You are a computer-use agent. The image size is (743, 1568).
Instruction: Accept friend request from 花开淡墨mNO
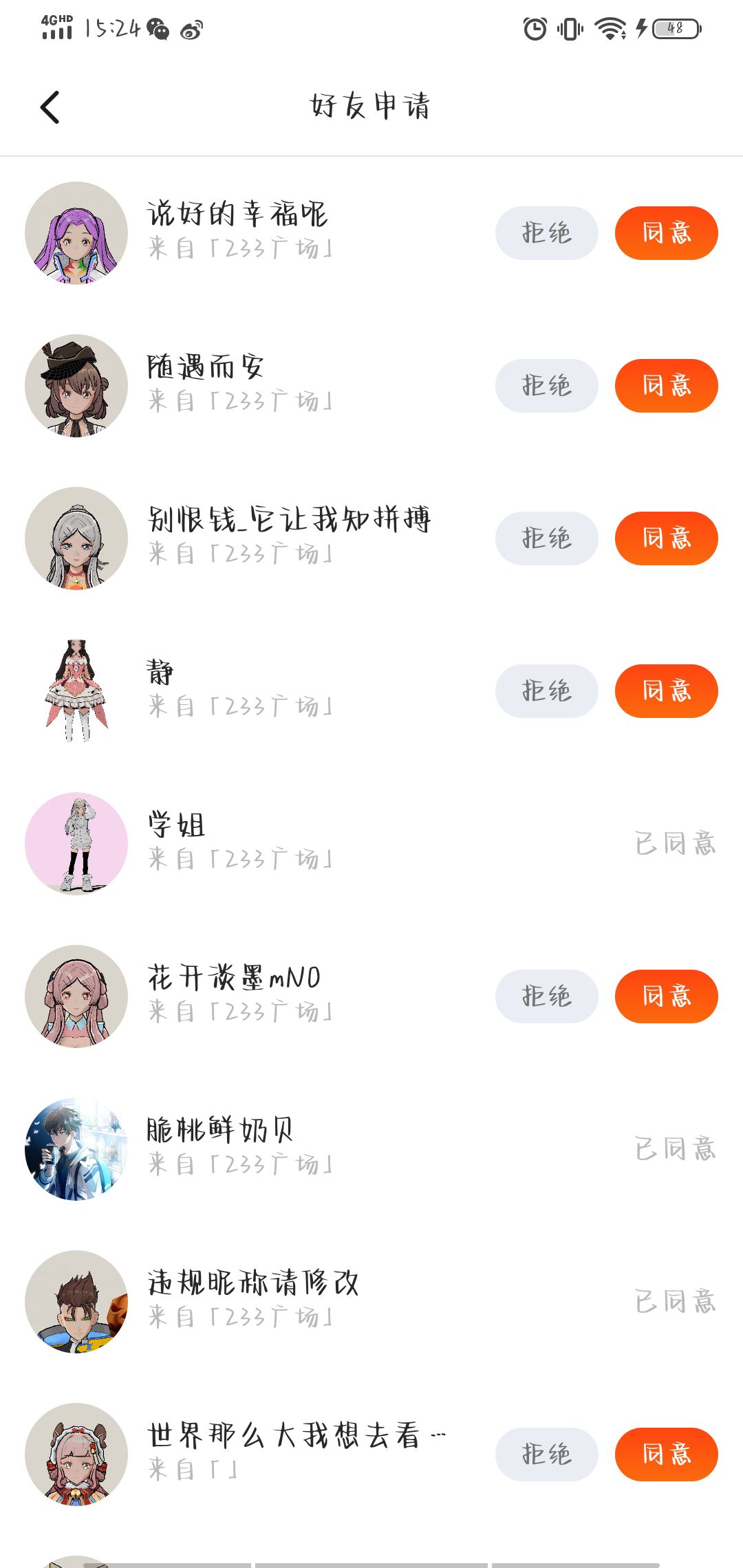666,997
